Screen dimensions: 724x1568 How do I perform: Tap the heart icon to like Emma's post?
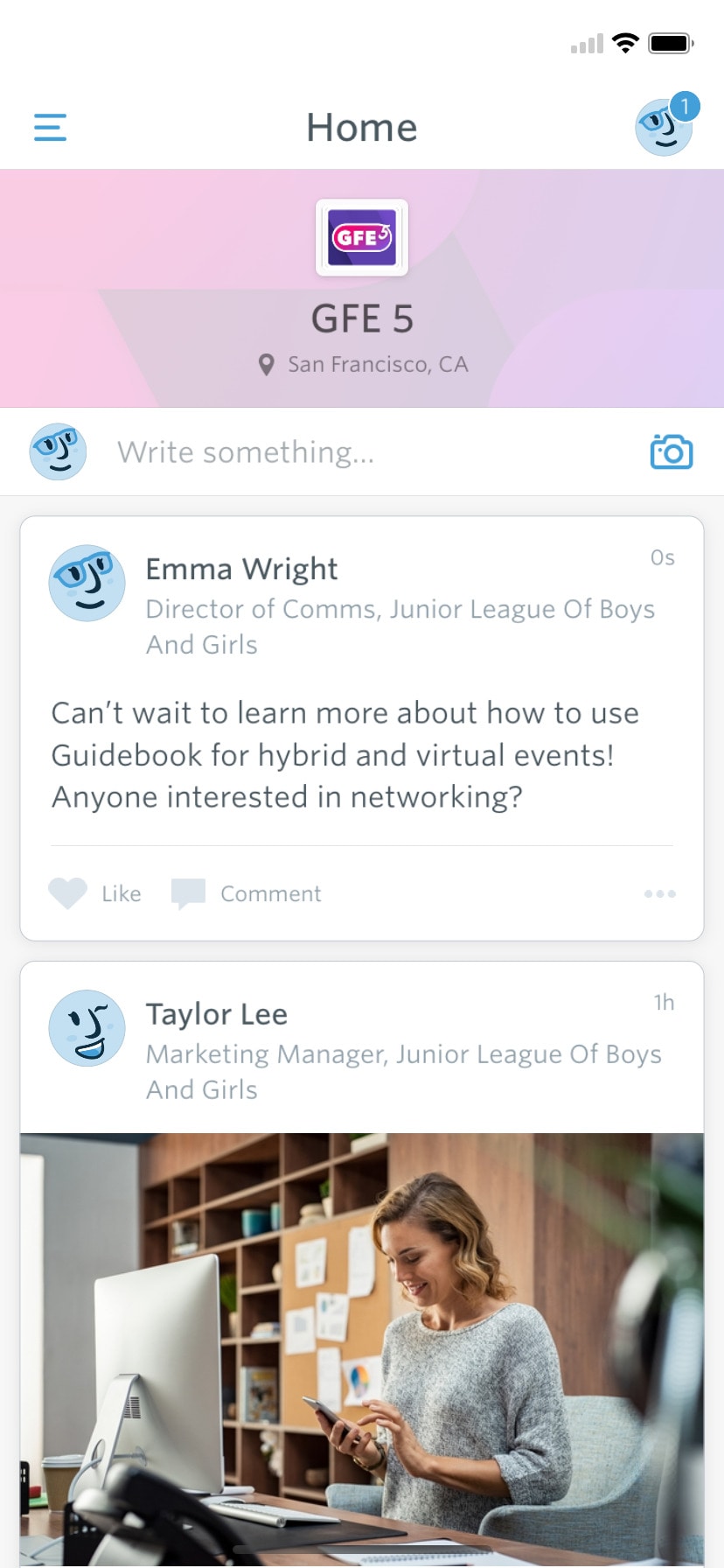click(67, 893)
